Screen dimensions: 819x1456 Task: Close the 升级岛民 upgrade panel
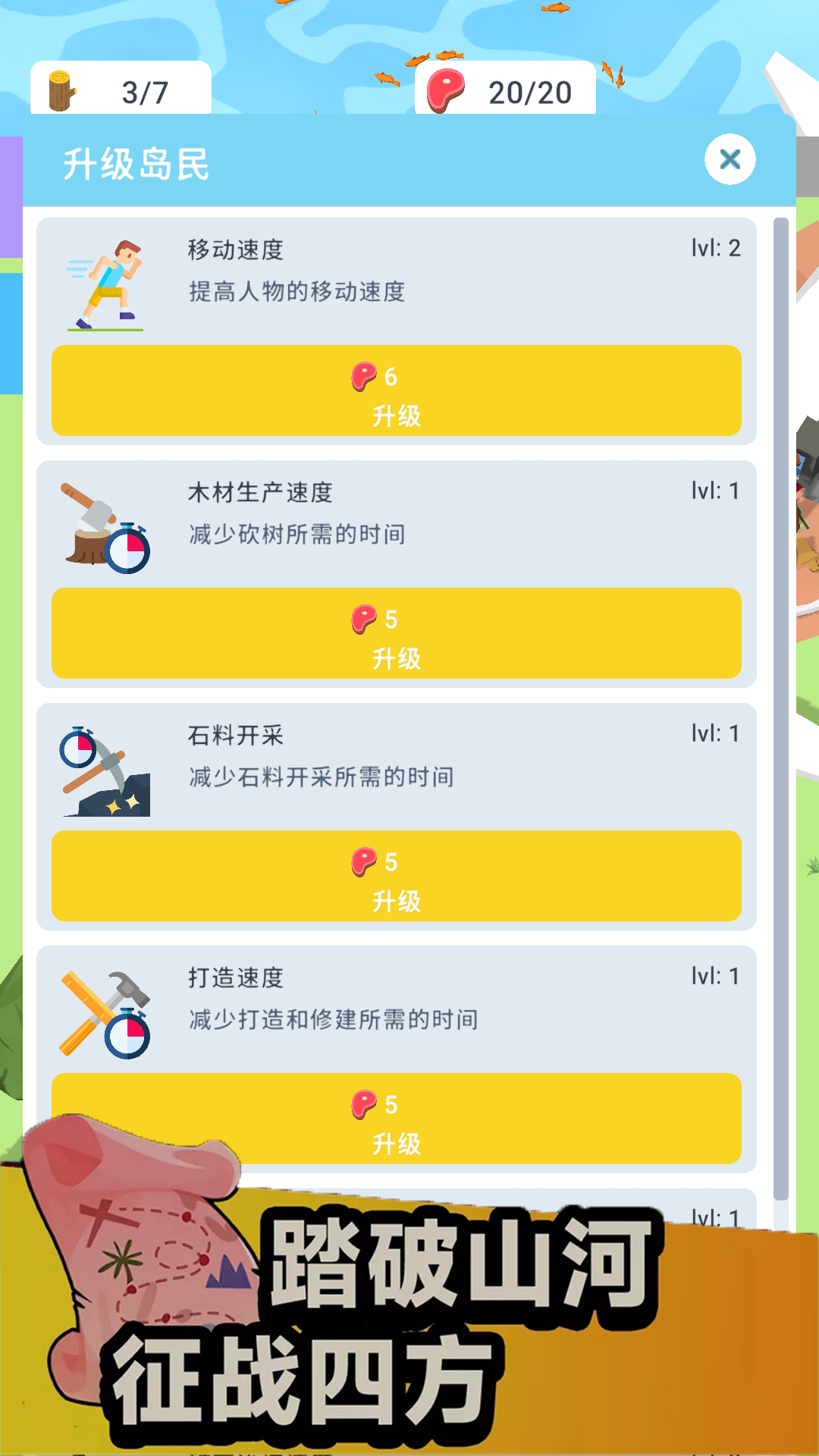[730, 159]
